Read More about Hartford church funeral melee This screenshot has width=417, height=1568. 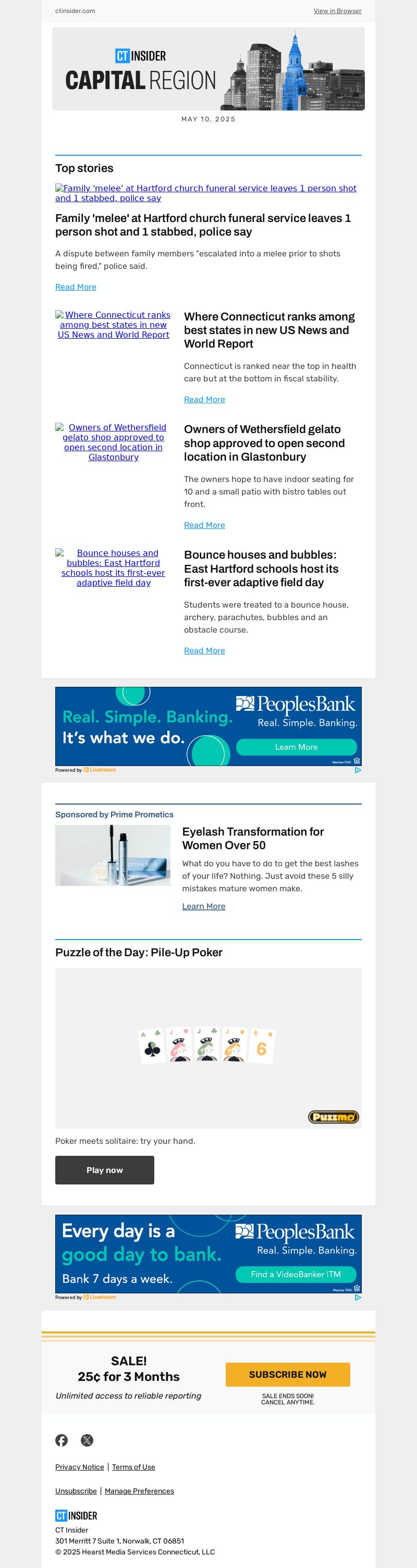coord(76,287)
